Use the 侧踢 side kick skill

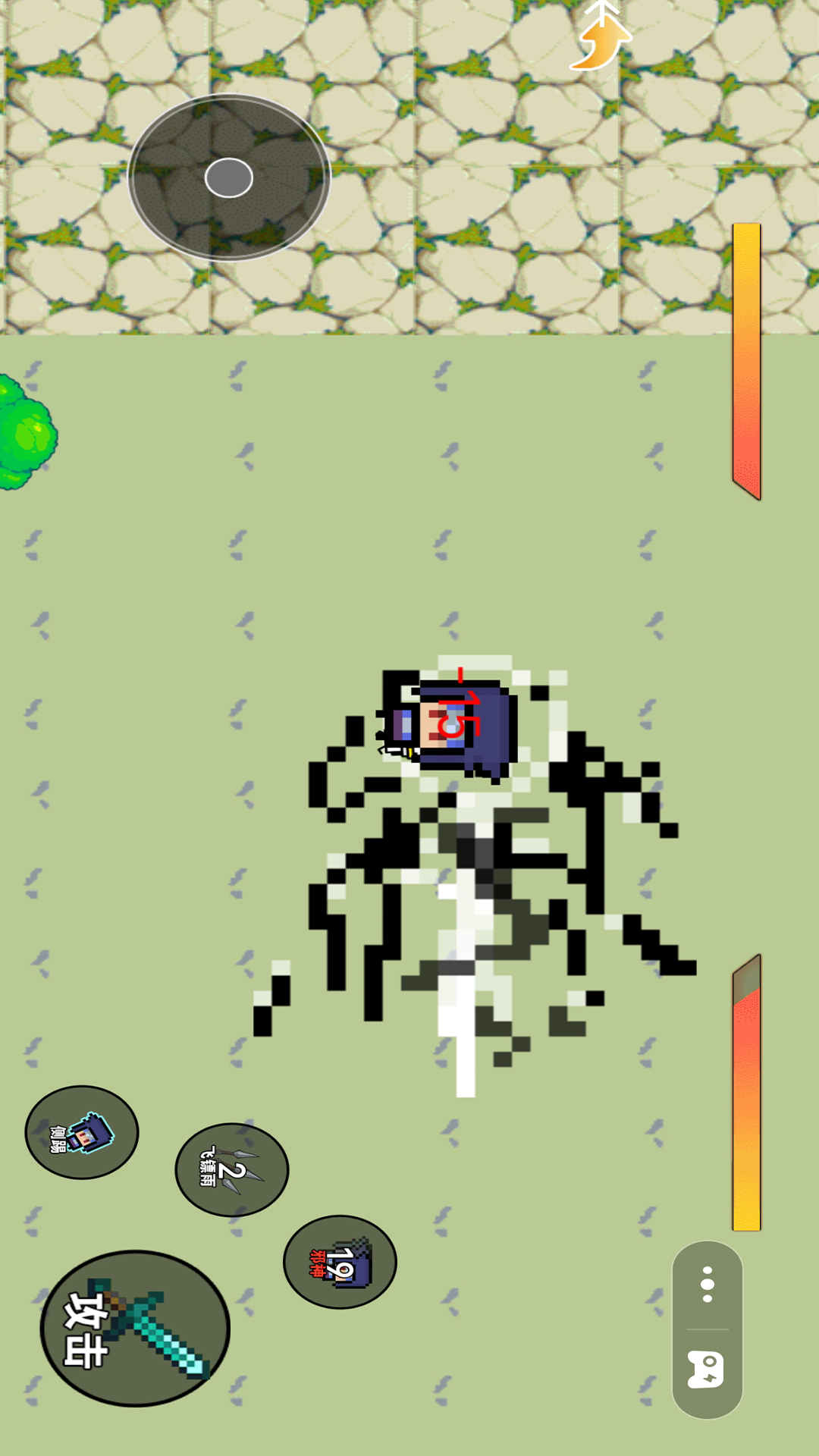point(82,1132)
